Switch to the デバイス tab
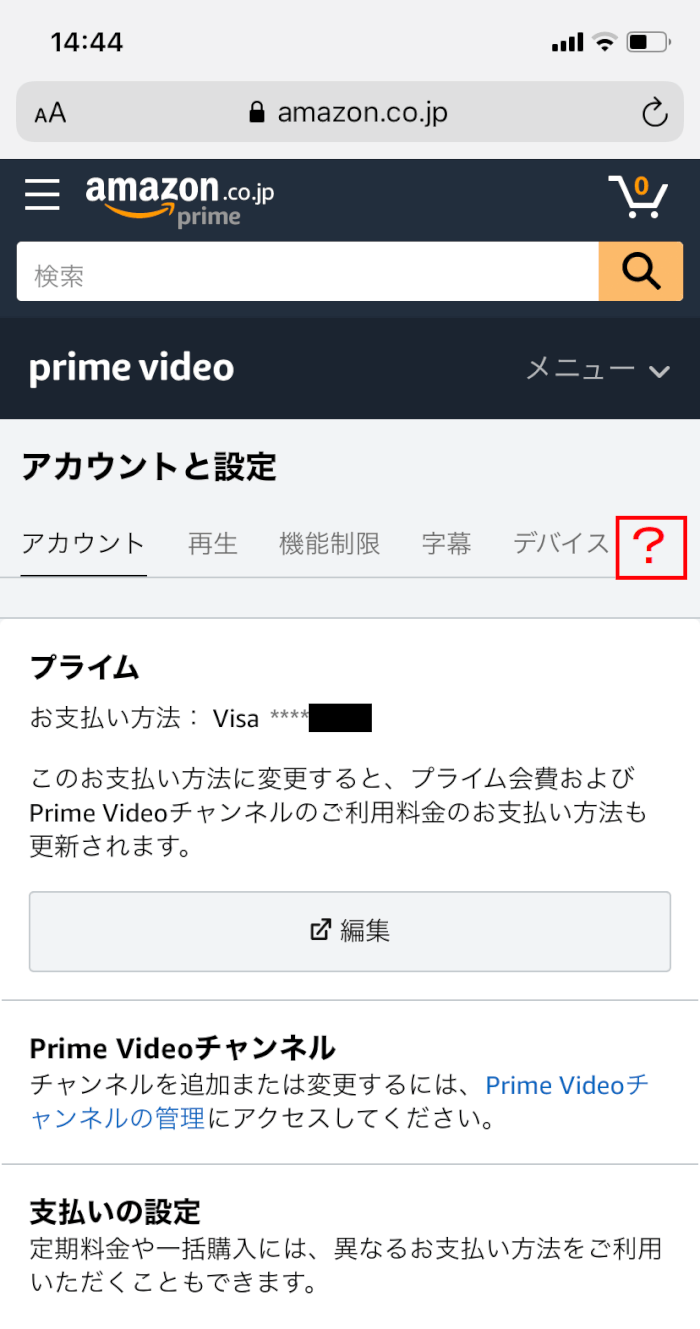 point(560,544)
